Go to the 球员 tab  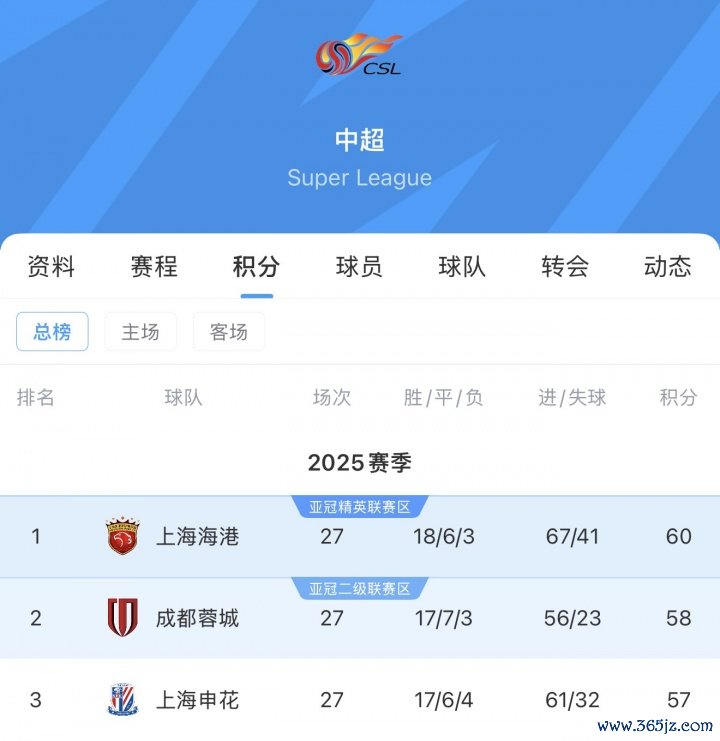tap(359, 266)
